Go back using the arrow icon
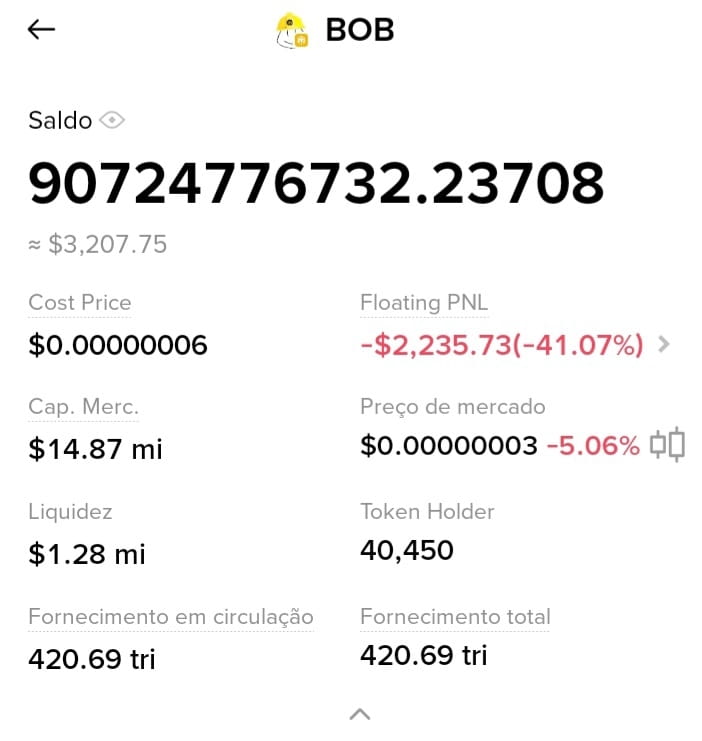The width and height of the screenshot is (702, 741). coord(42,30)
